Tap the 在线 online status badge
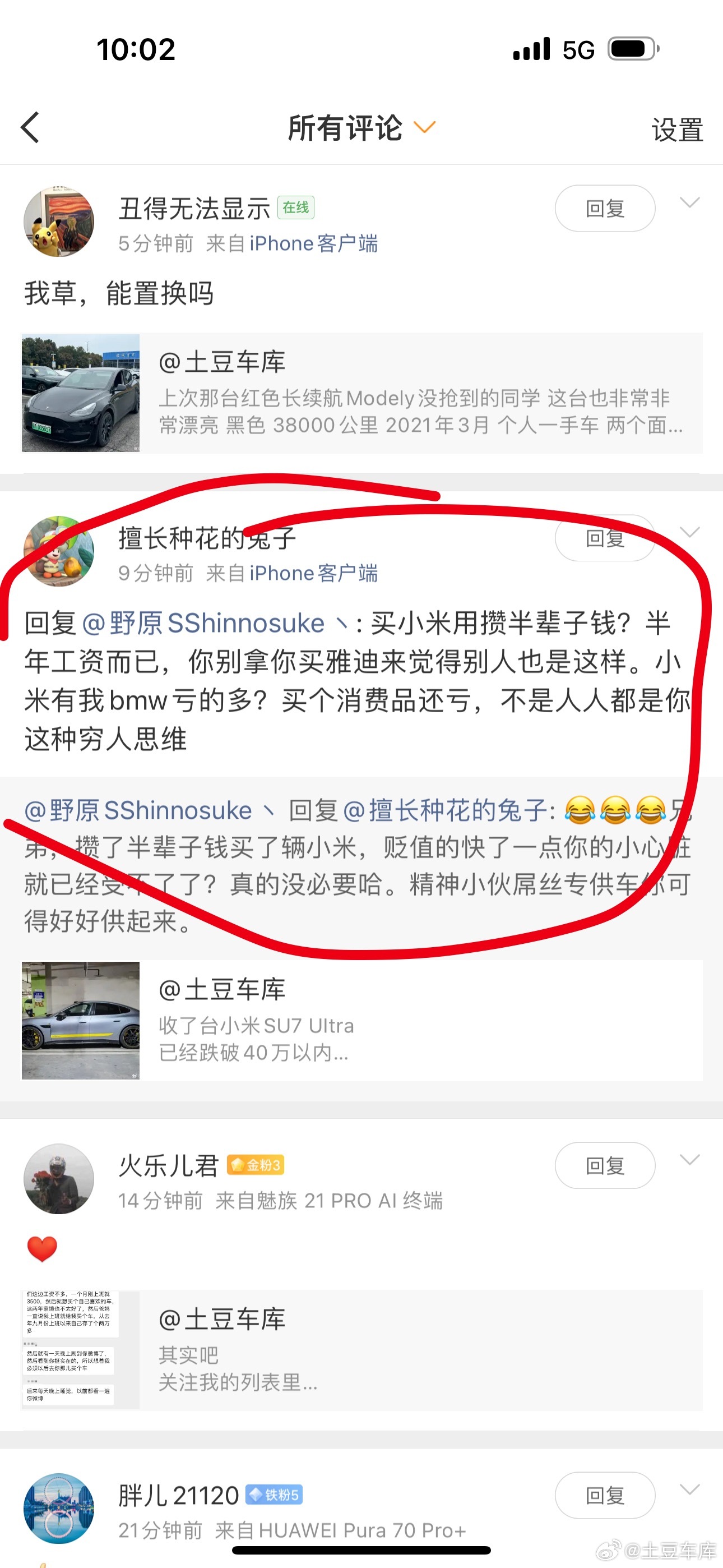The image size is (723, 1568). tap(296, 207)
